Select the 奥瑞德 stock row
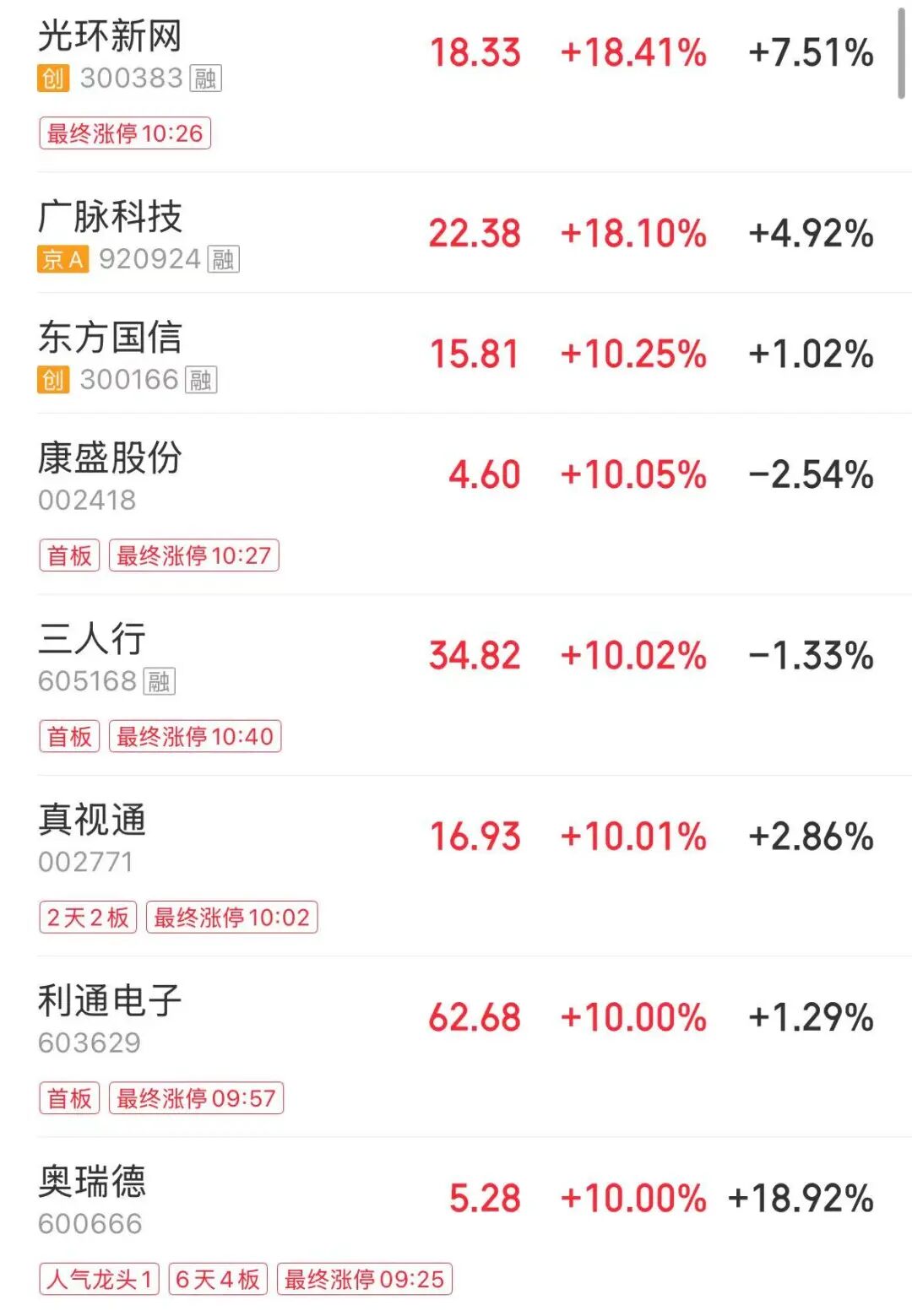 [x=93, y=1182]
